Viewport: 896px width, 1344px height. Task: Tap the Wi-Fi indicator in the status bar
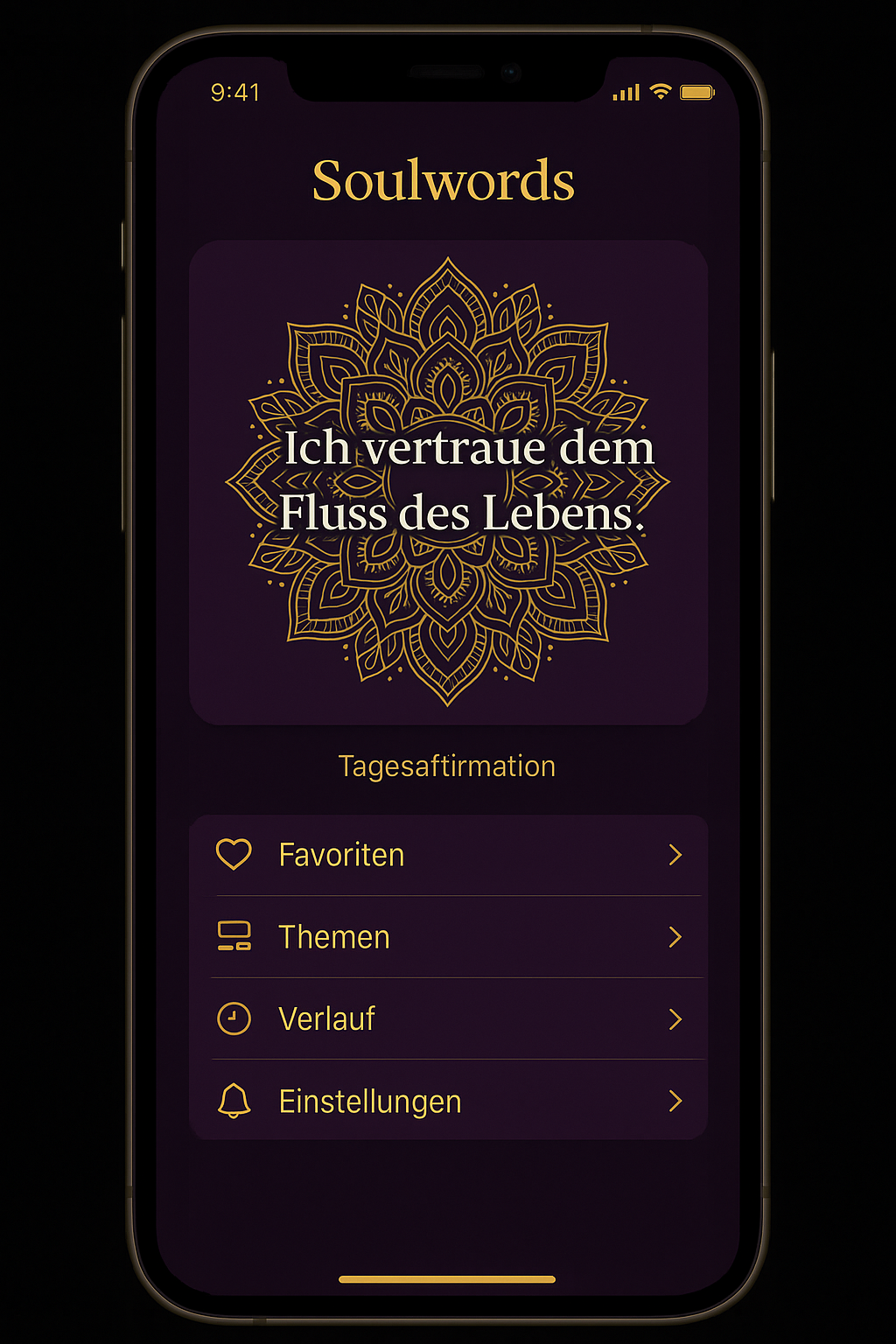tap(659, 90)
